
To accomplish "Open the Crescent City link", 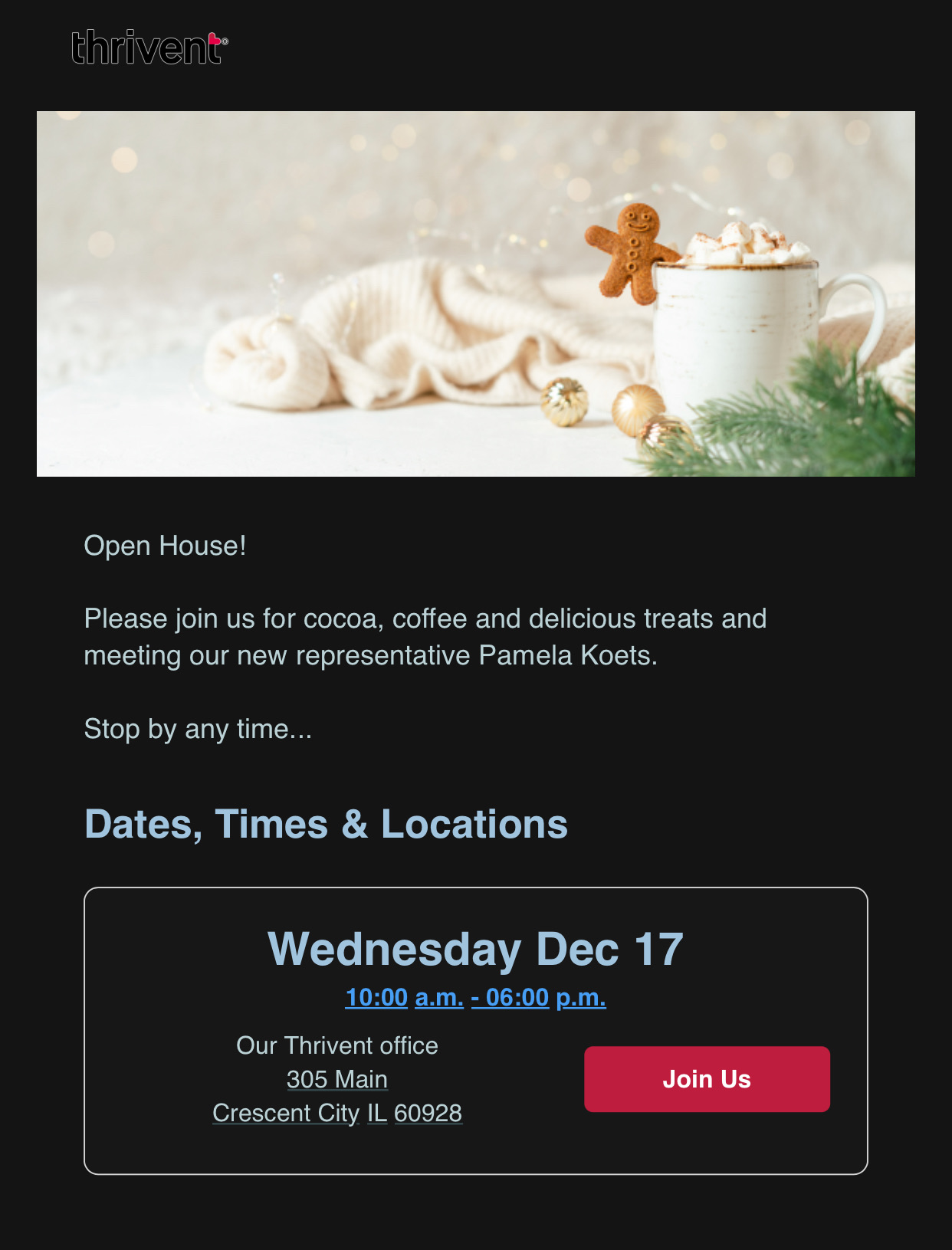I will coord(286,1113).
